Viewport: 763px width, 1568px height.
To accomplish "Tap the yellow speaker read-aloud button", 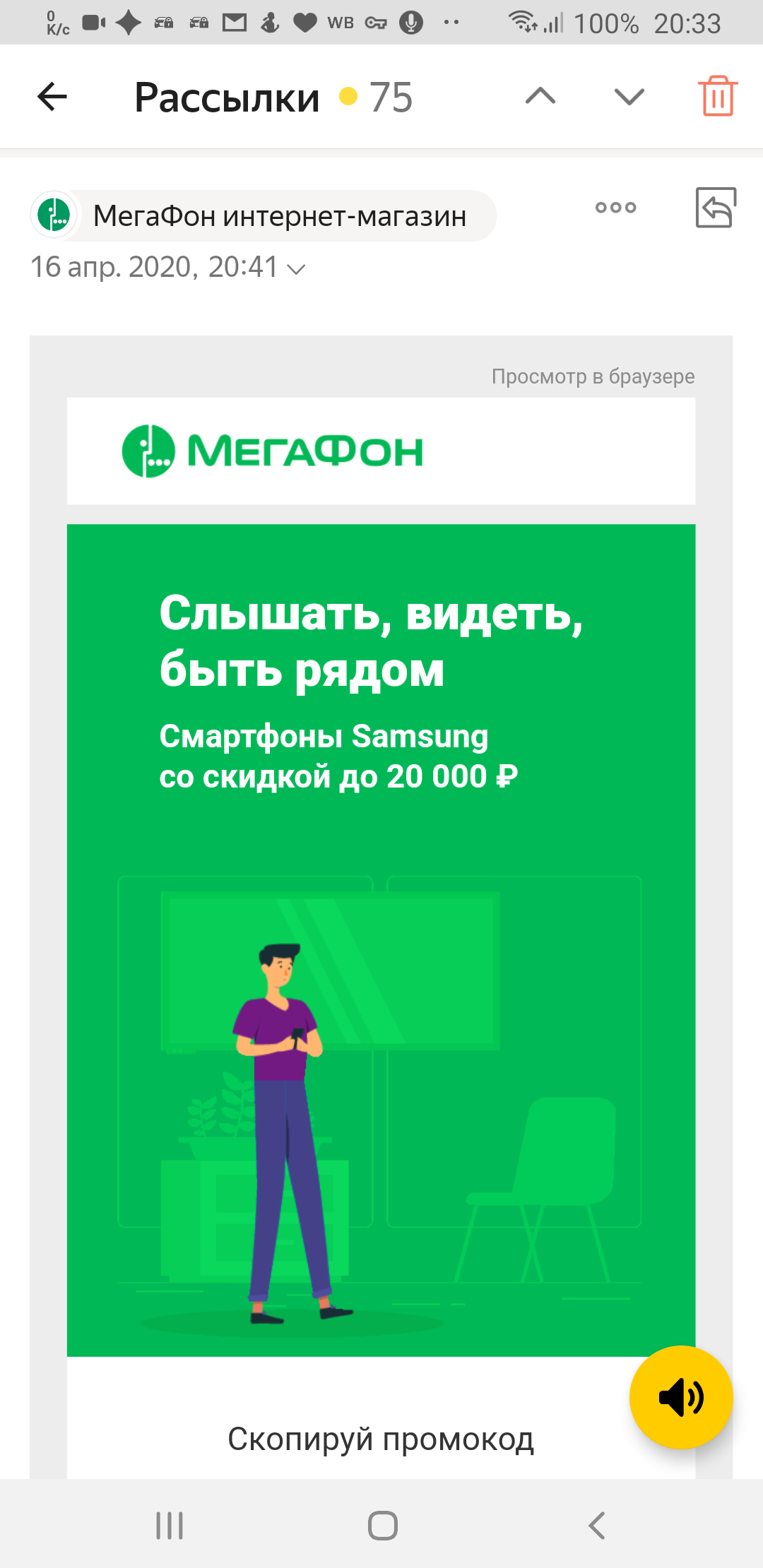I will (x=681, y=1397).
